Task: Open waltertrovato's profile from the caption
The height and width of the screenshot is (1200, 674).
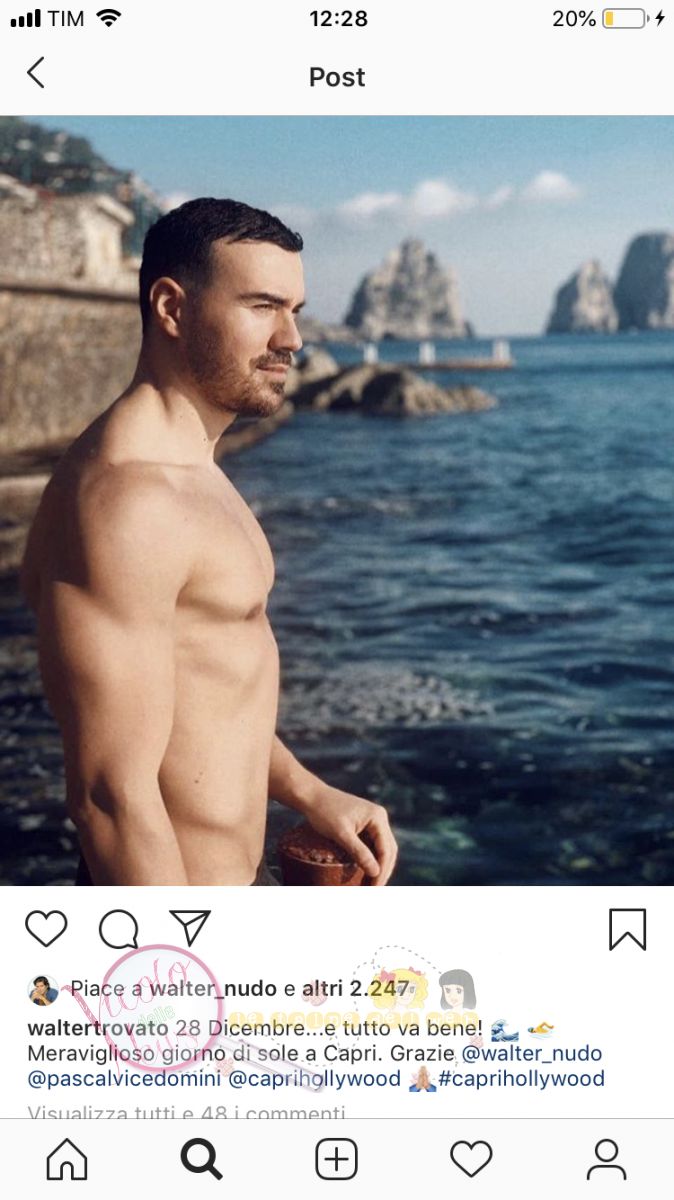Action: coord(98,1028)
